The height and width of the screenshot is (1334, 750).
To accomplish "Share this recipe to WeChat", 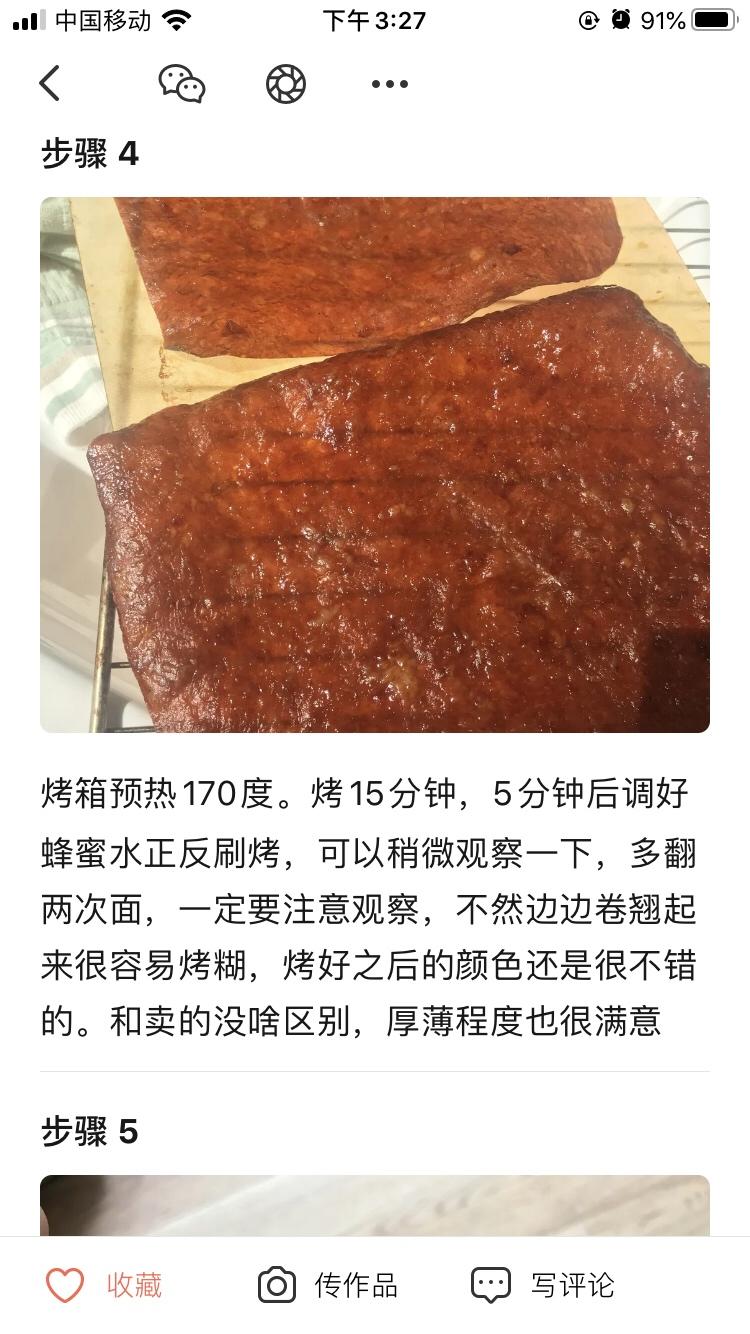I will 182,84.
